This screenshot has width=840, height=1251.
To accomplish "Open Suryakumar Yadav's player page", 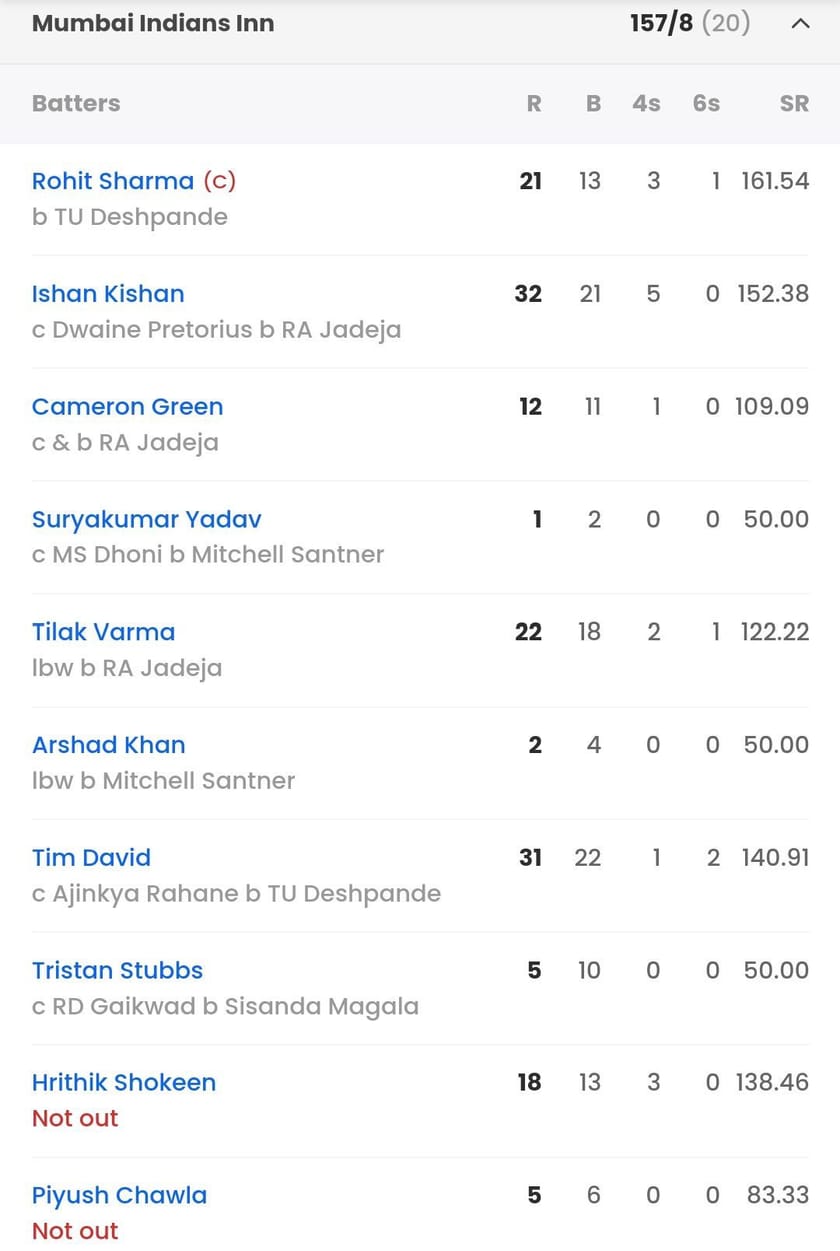I will pos(146,519).
